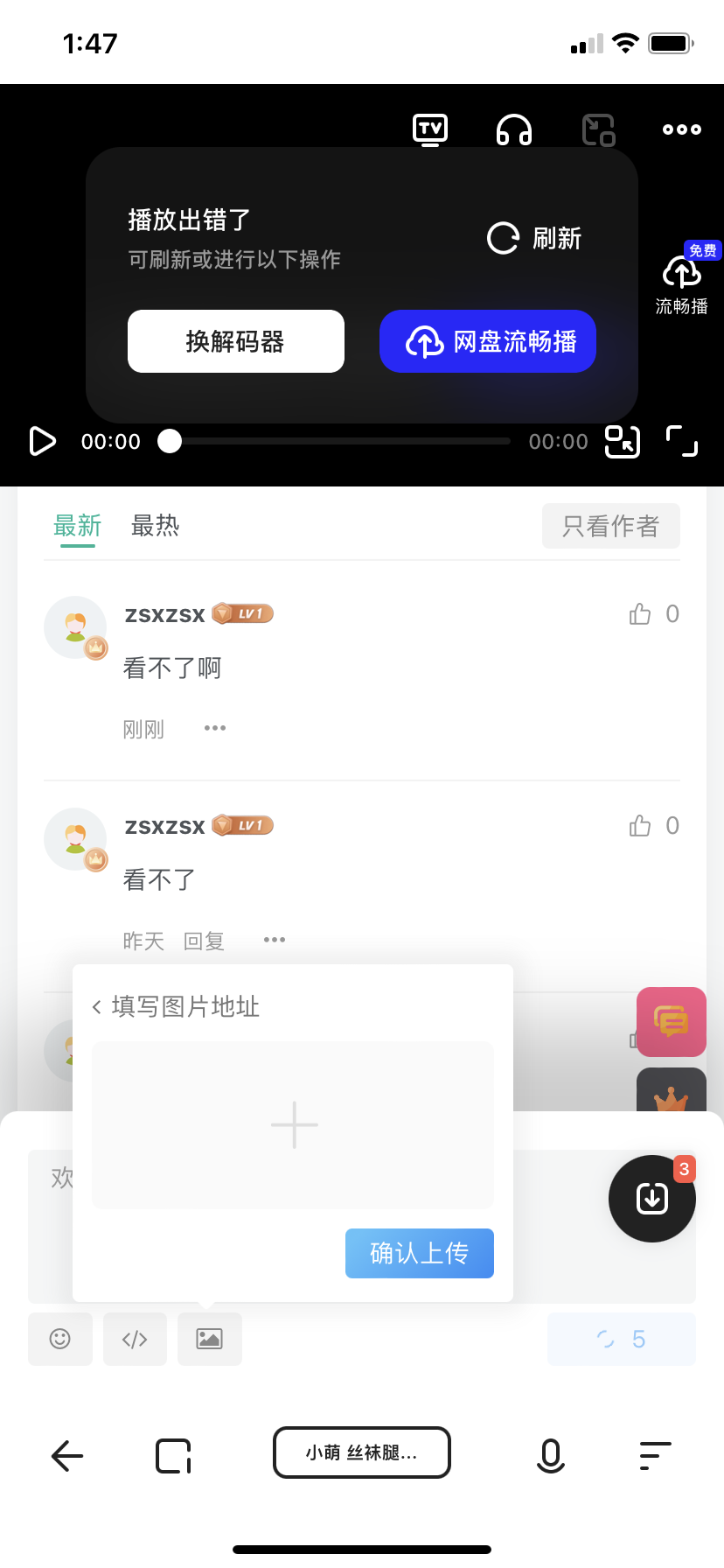Select the headphones listen-only mode icon
Screen dimensions: 724x1568
pos(513,129)
